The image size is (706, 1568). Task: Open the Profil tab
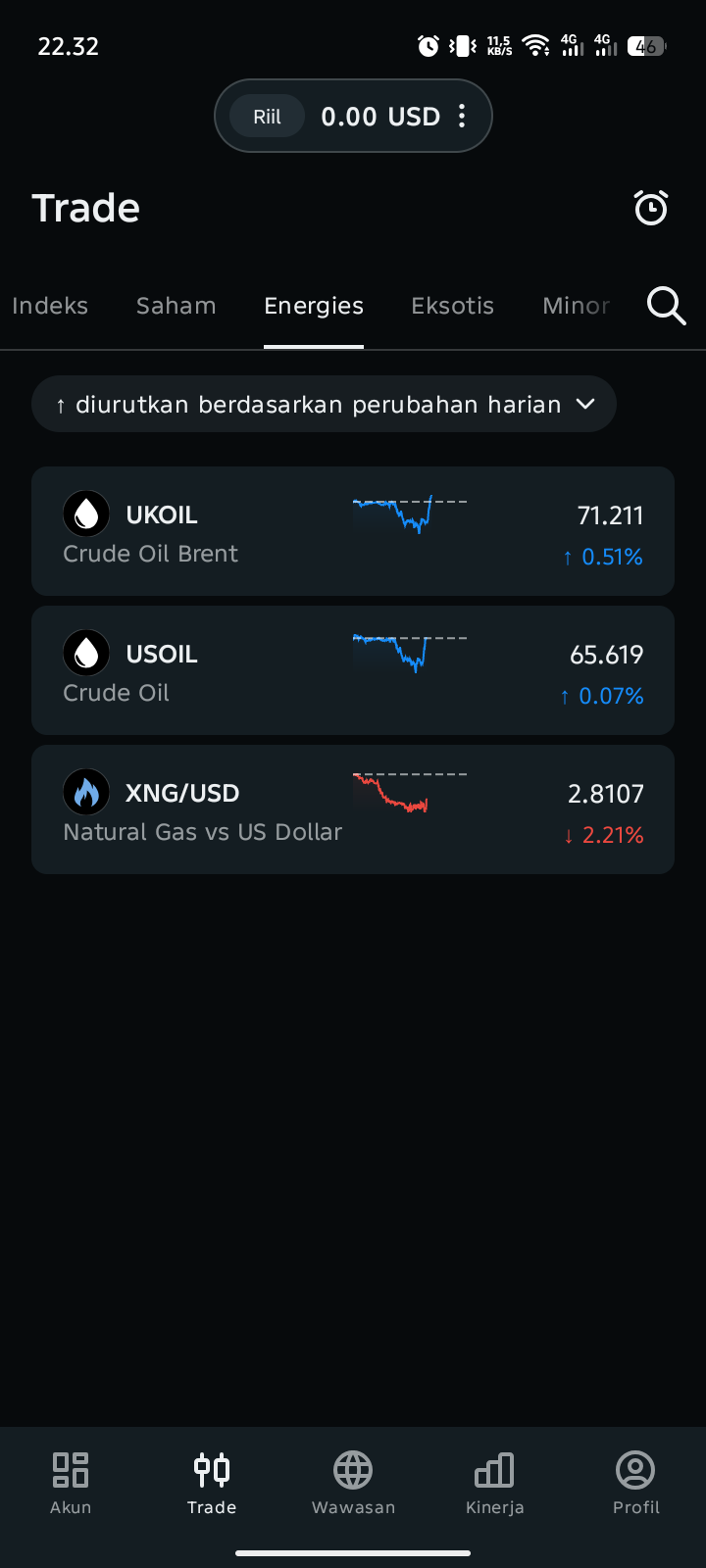pyautogui.click(x=635, y=1482)
